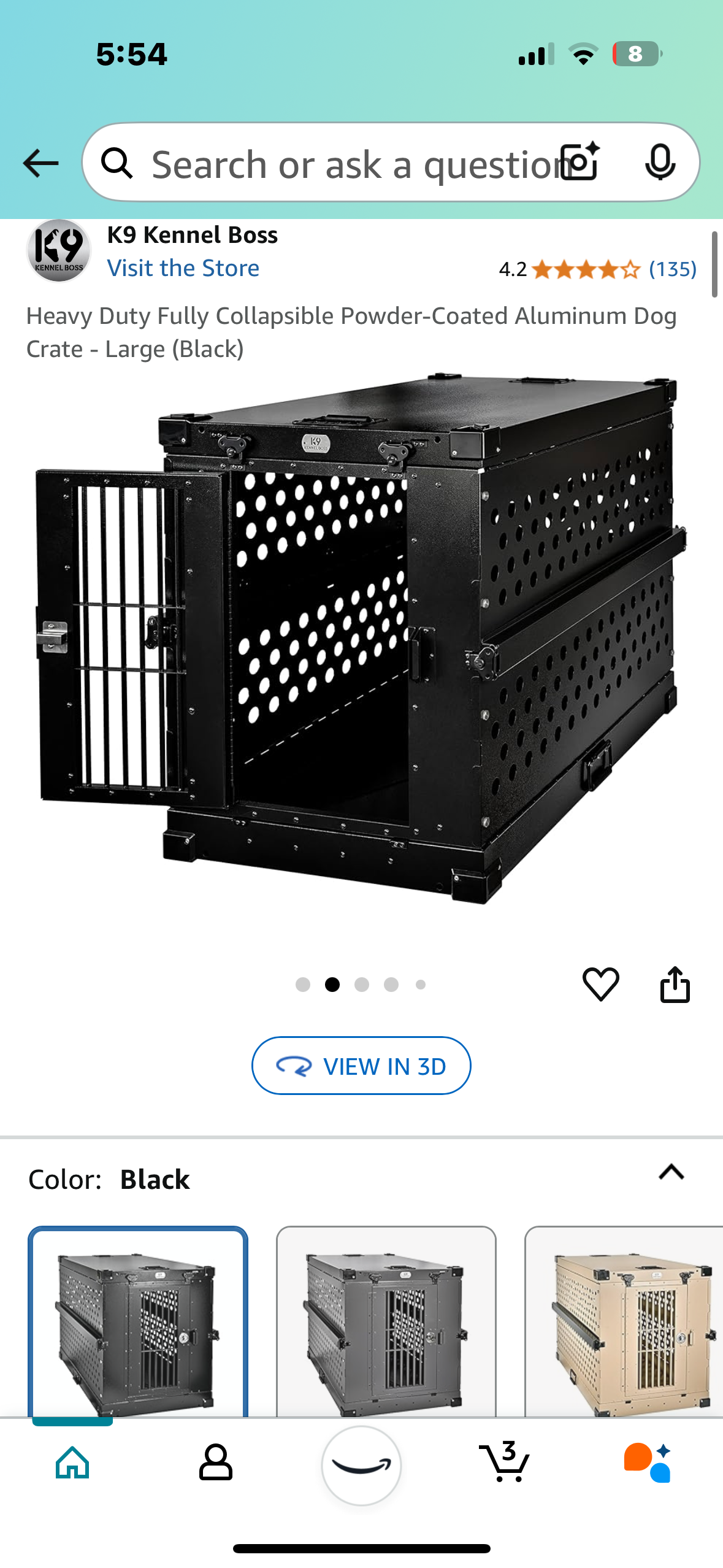
Task: Open the main dog crate product image
Action: pos(361,638)
